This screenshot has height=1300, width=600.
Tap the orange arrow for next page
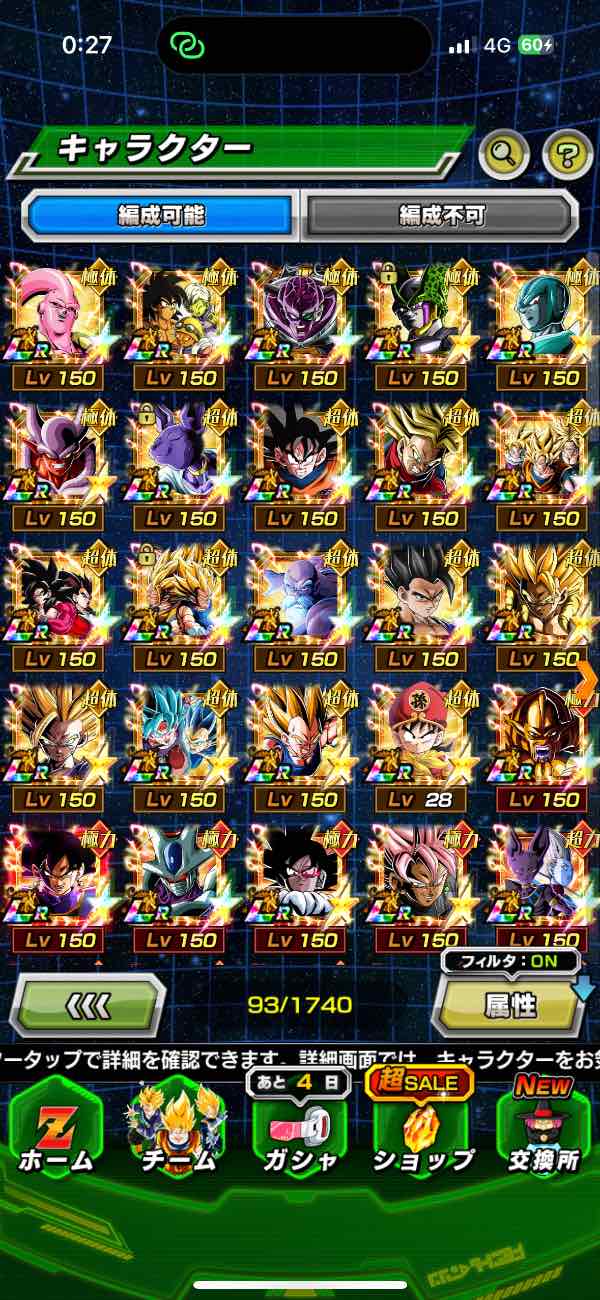586,678
